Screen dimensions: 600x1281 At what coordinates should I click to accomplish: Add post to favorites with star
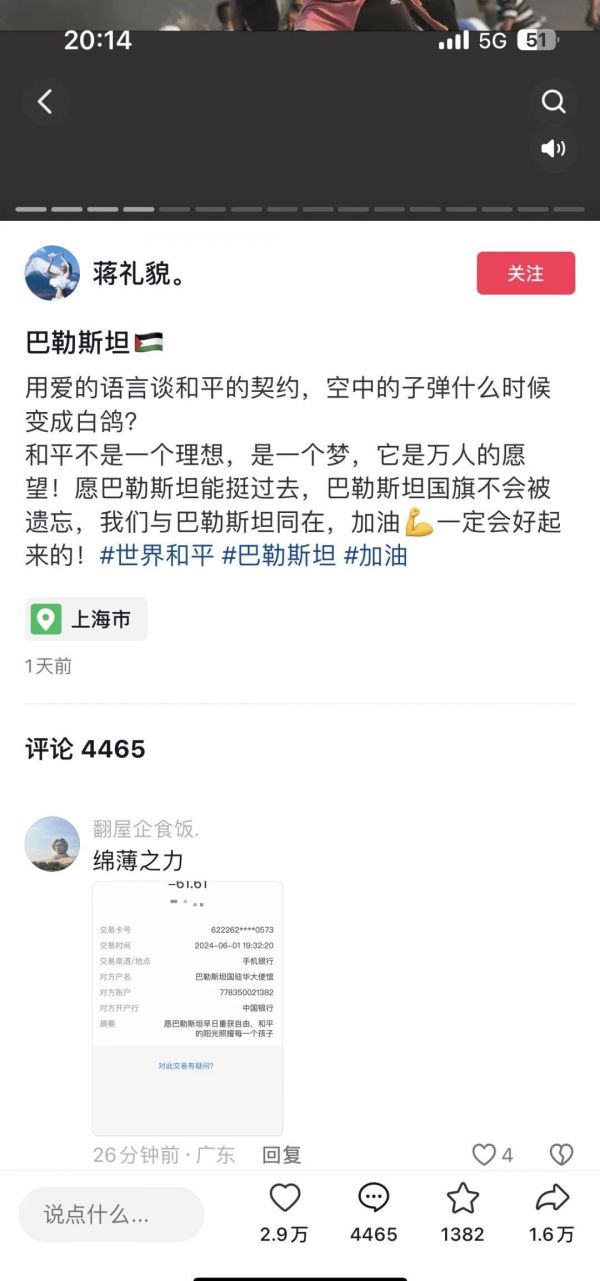(x=462, y=1198)
